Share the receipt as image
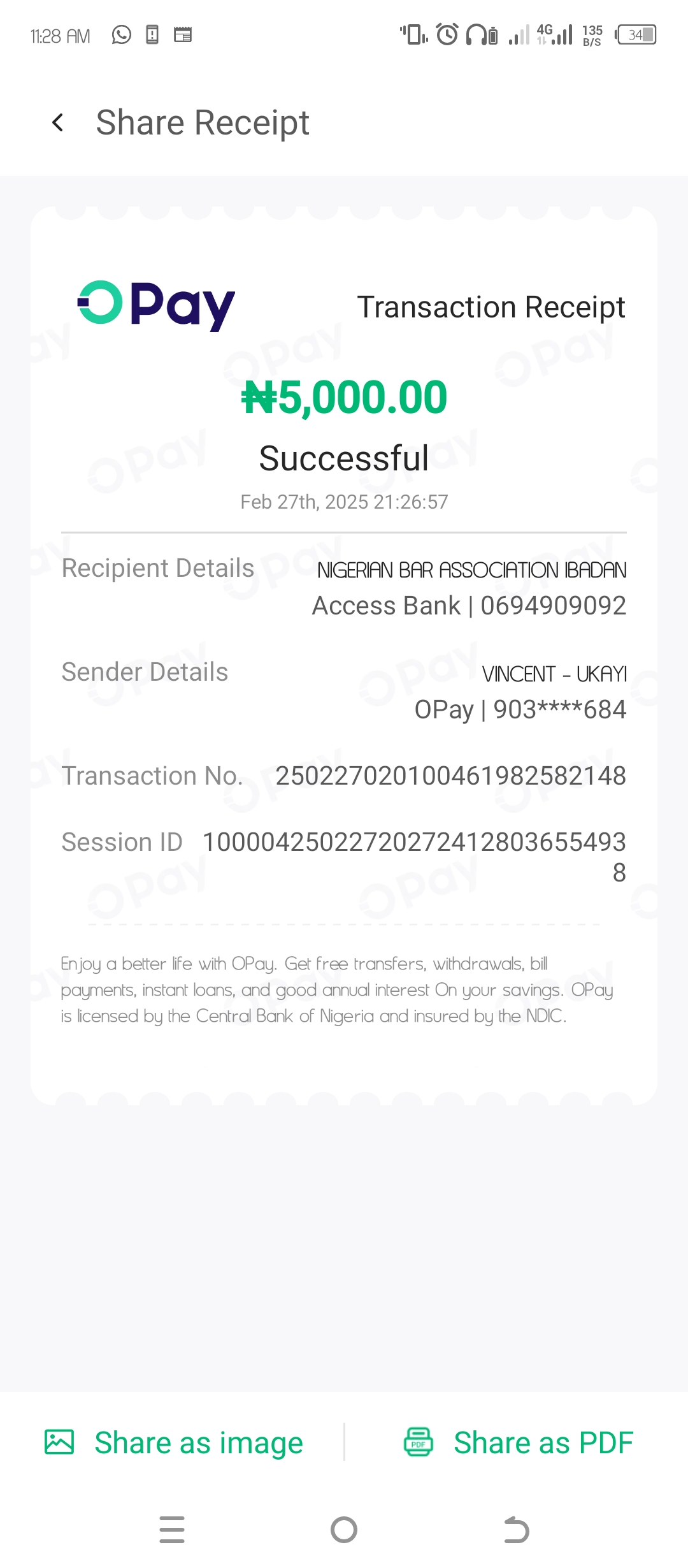The height and width of the screenshot is (1568, 688). point(174,1442)
